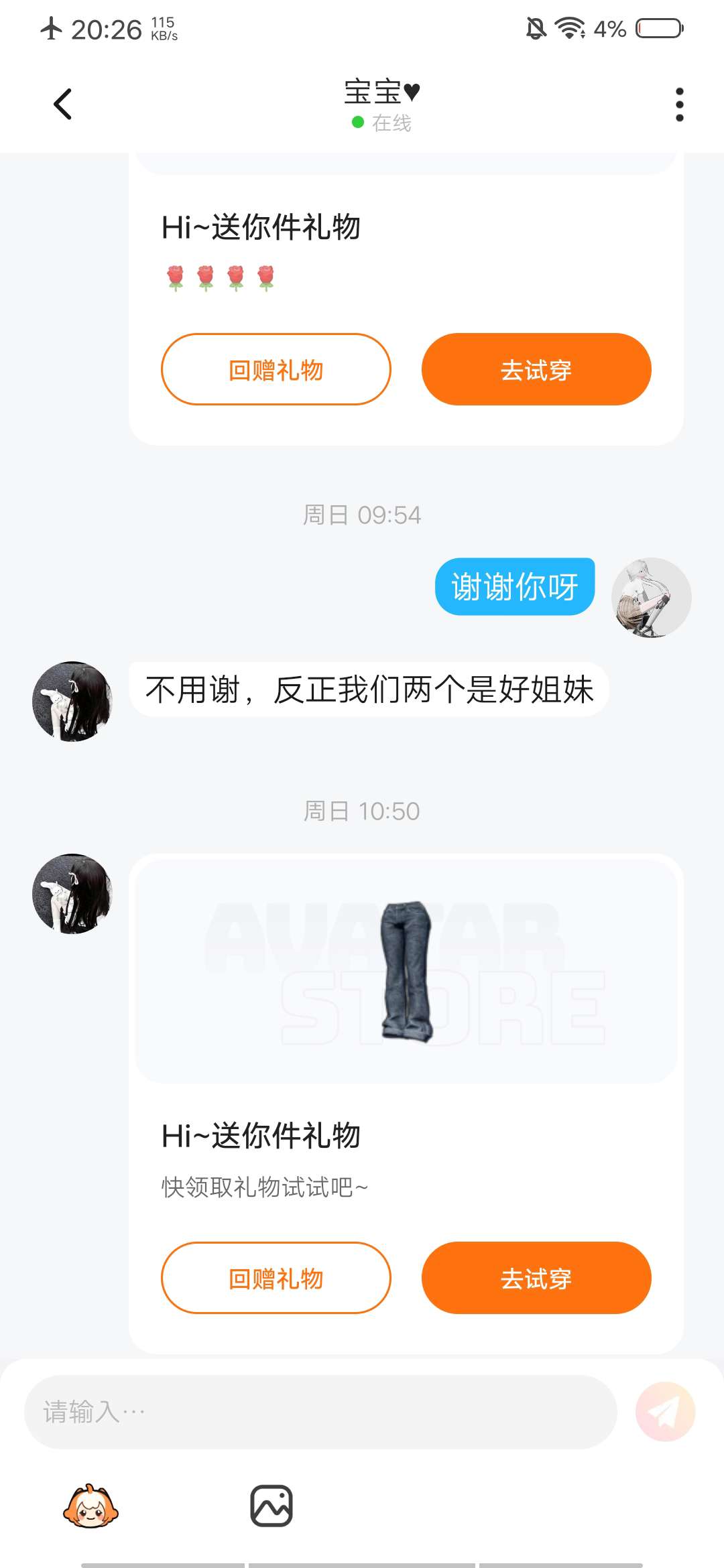The image size is (724, 1568).
Task: View 宝宝's avatar beside 不用谢 message
Action: [x=72, y=701]
